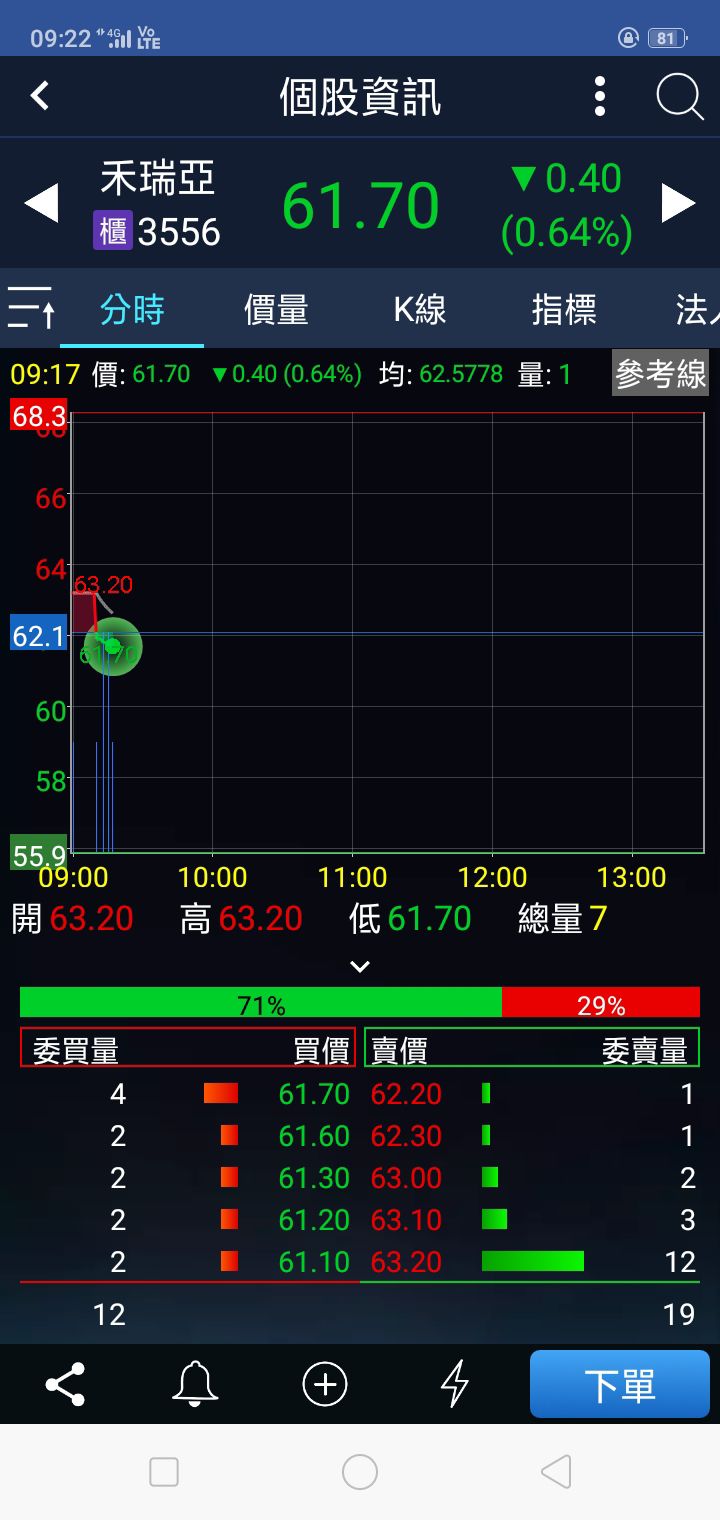Switch to the next stock
The height and width of the screenshot is (1520, 720).
[678, 204]
